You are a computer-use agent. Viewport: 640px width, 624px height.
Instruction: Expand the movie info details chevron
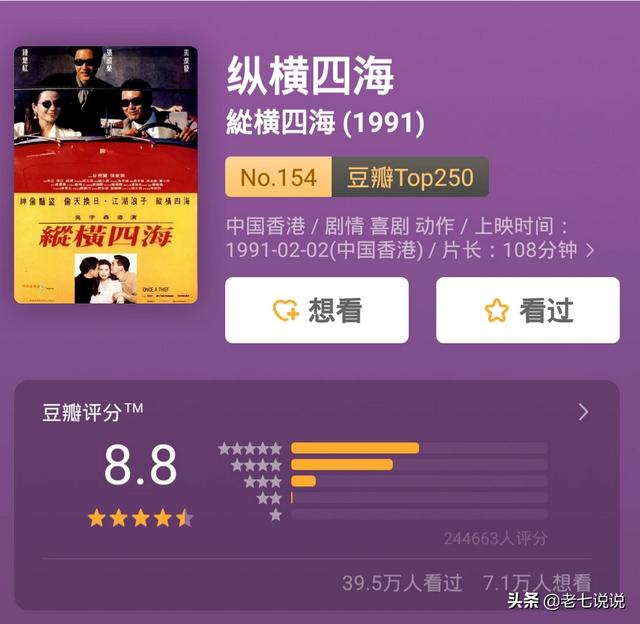click(x=590, y=251)
